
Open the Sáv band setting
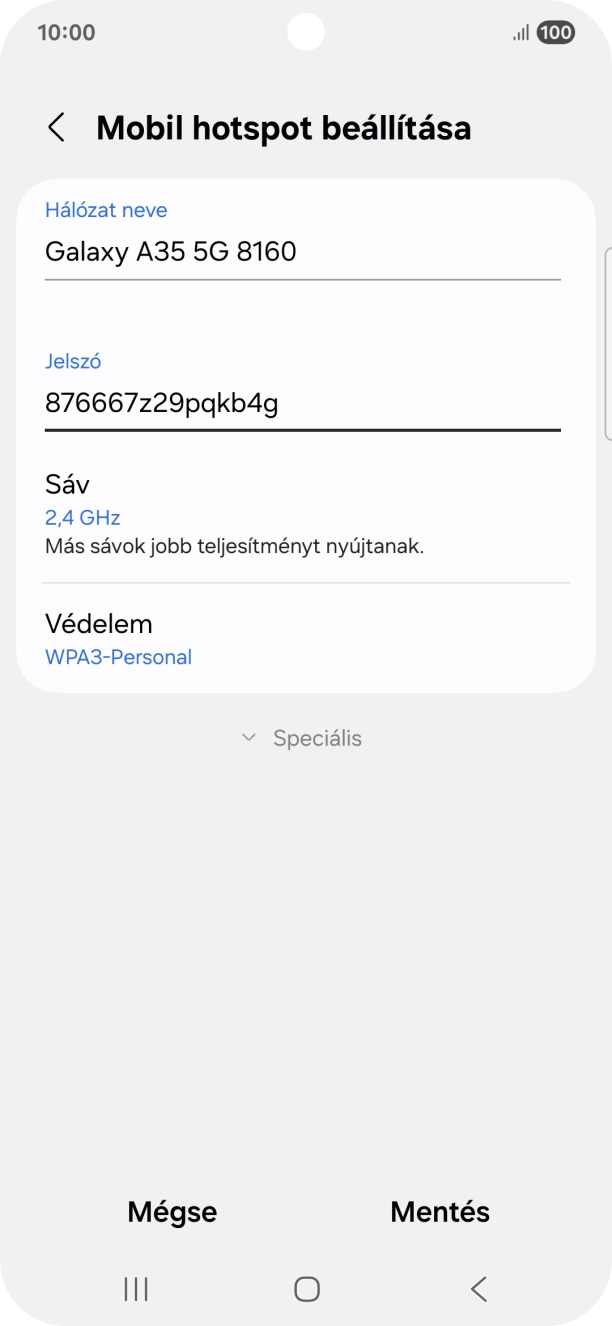coord(306,515)
